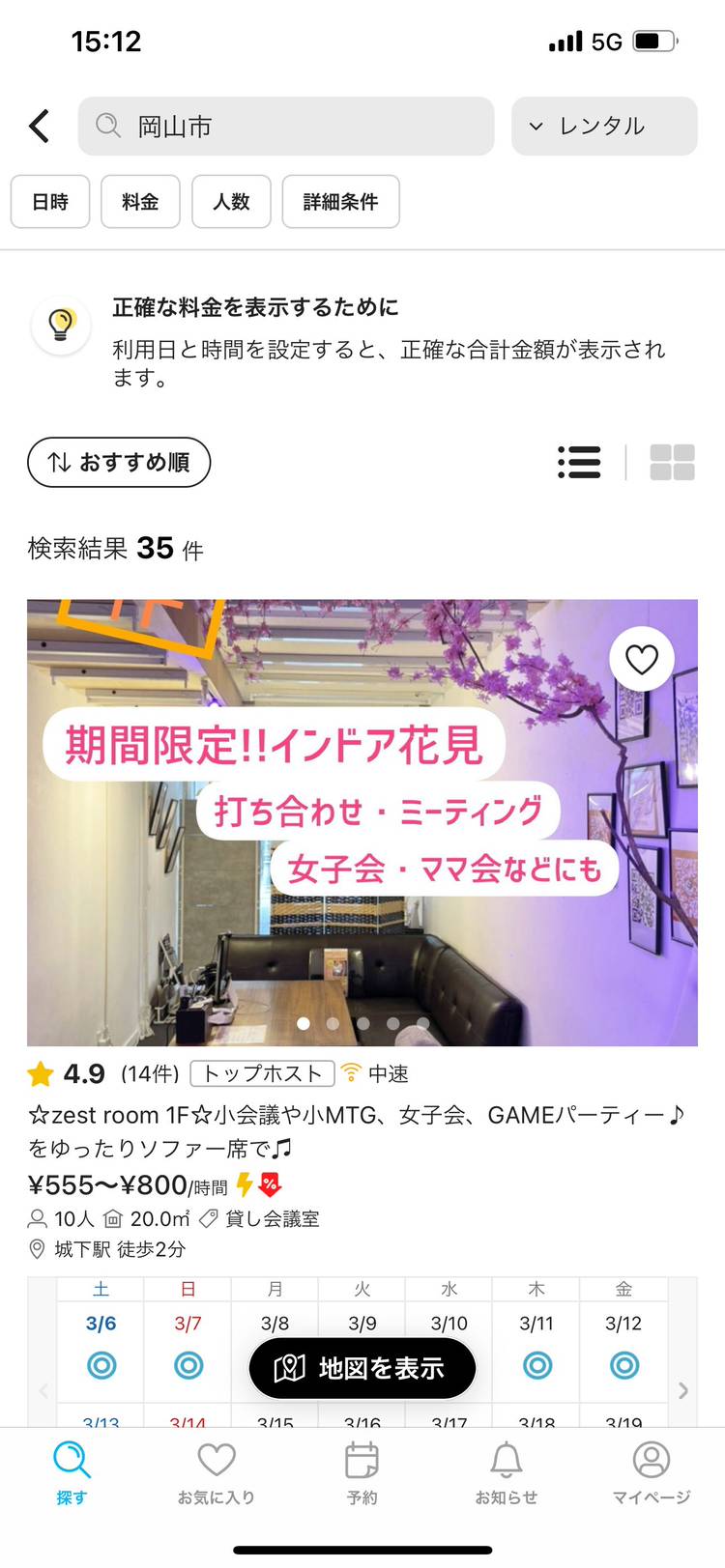Expand the レンタル dropdown

click(603, 126)
